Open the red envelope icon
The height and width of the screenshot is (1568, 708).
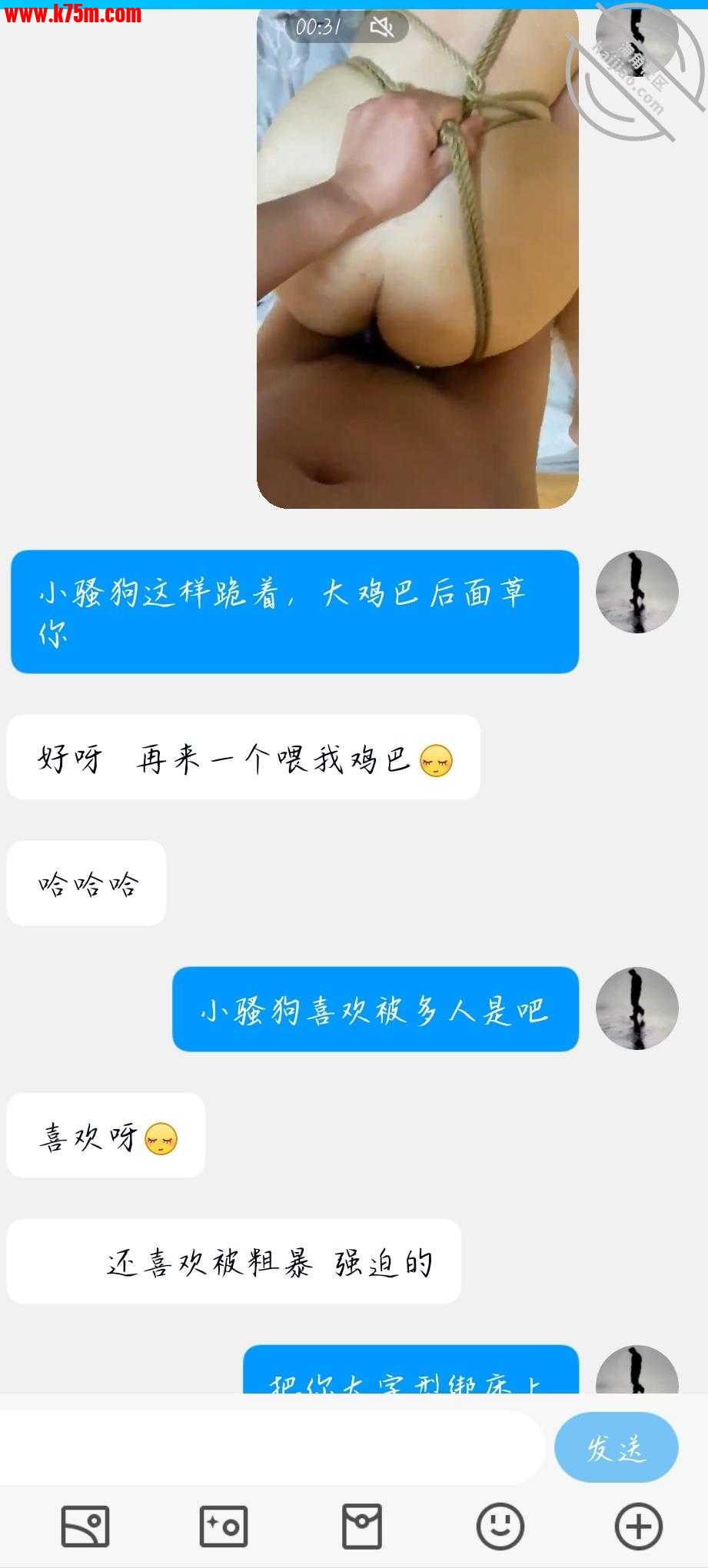(361, 1526)
